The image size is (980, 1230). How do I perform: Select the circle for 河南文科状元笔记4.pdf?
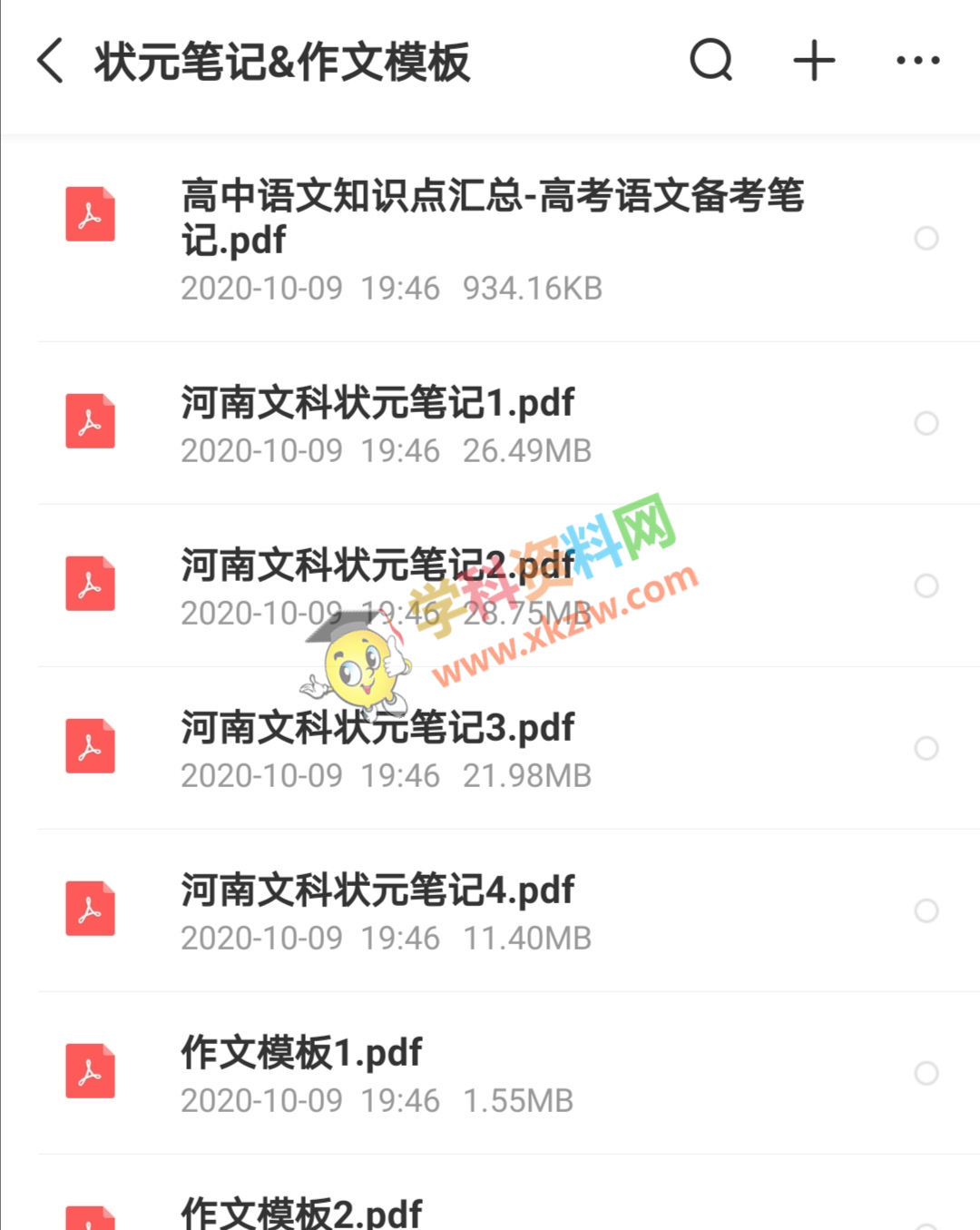click(926, 910)
